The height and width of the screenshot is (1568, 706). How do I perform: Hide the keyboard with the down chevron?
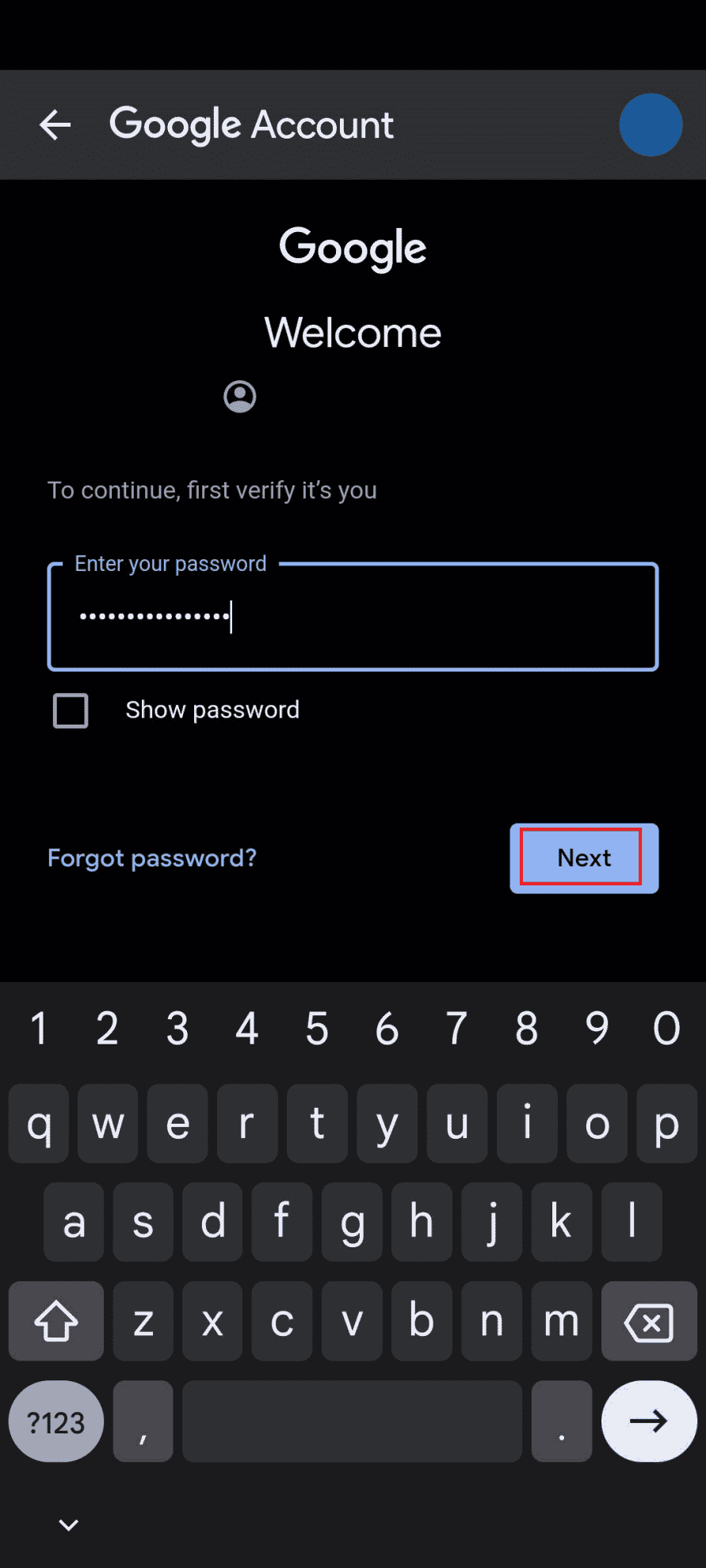coord(69,1524)
